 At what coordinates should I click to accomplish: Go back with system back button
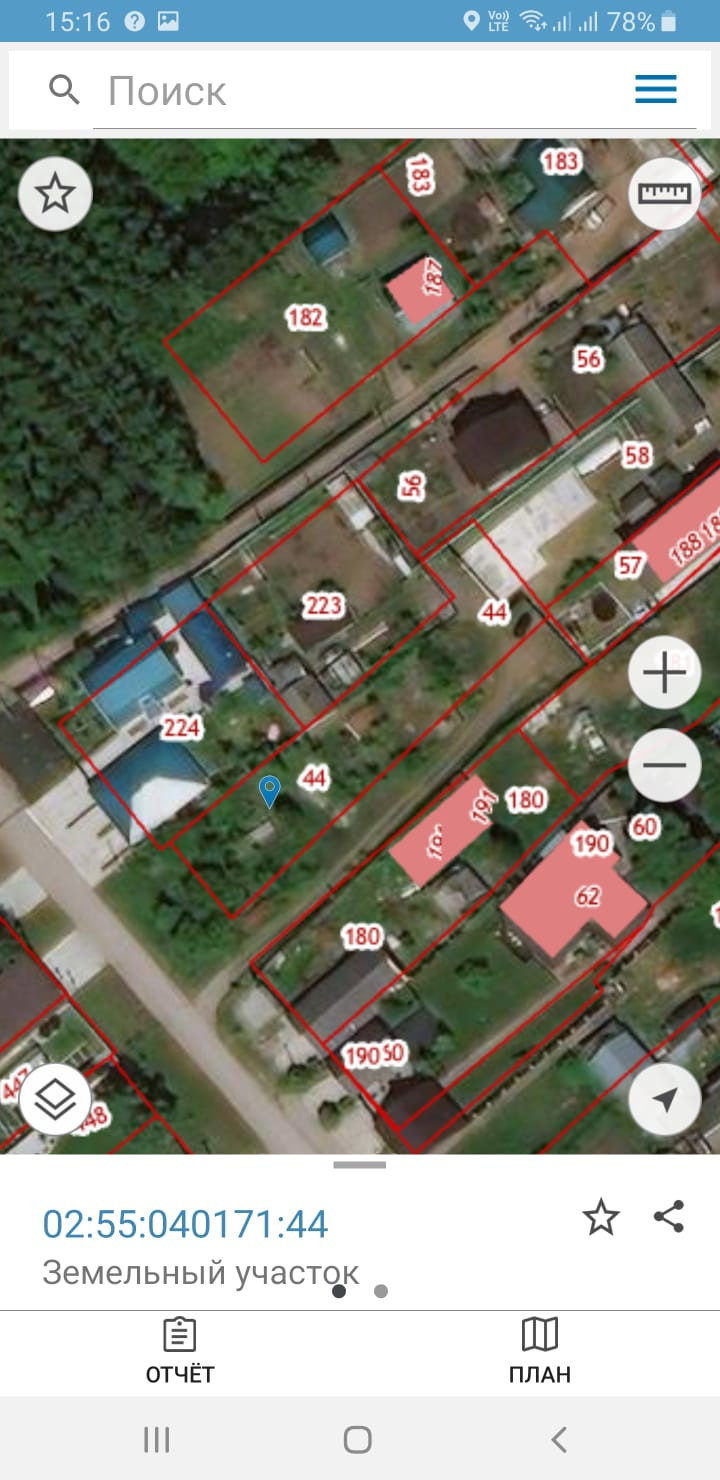[559, 1440]
